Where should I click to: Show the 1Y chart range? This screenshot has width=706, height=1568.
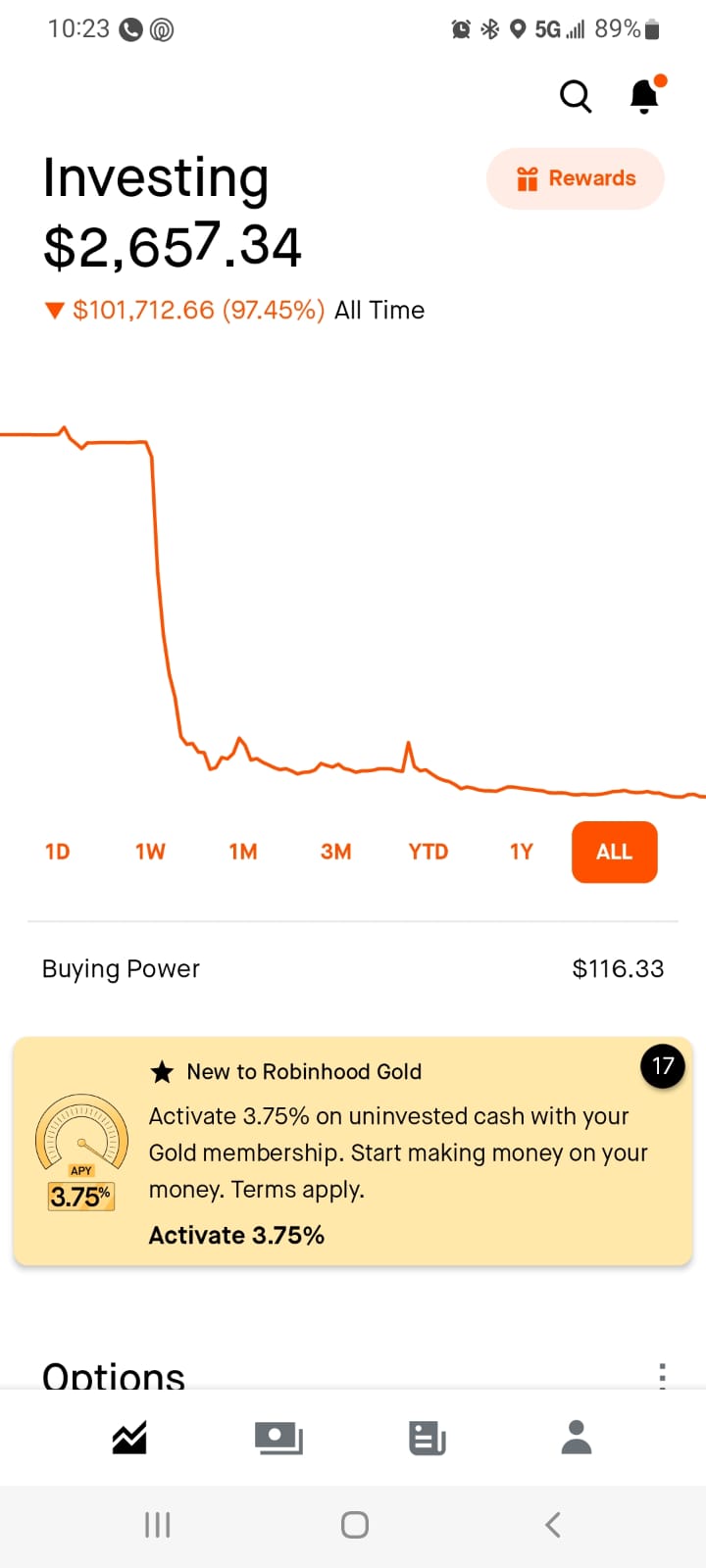click(x=522, y=852)
